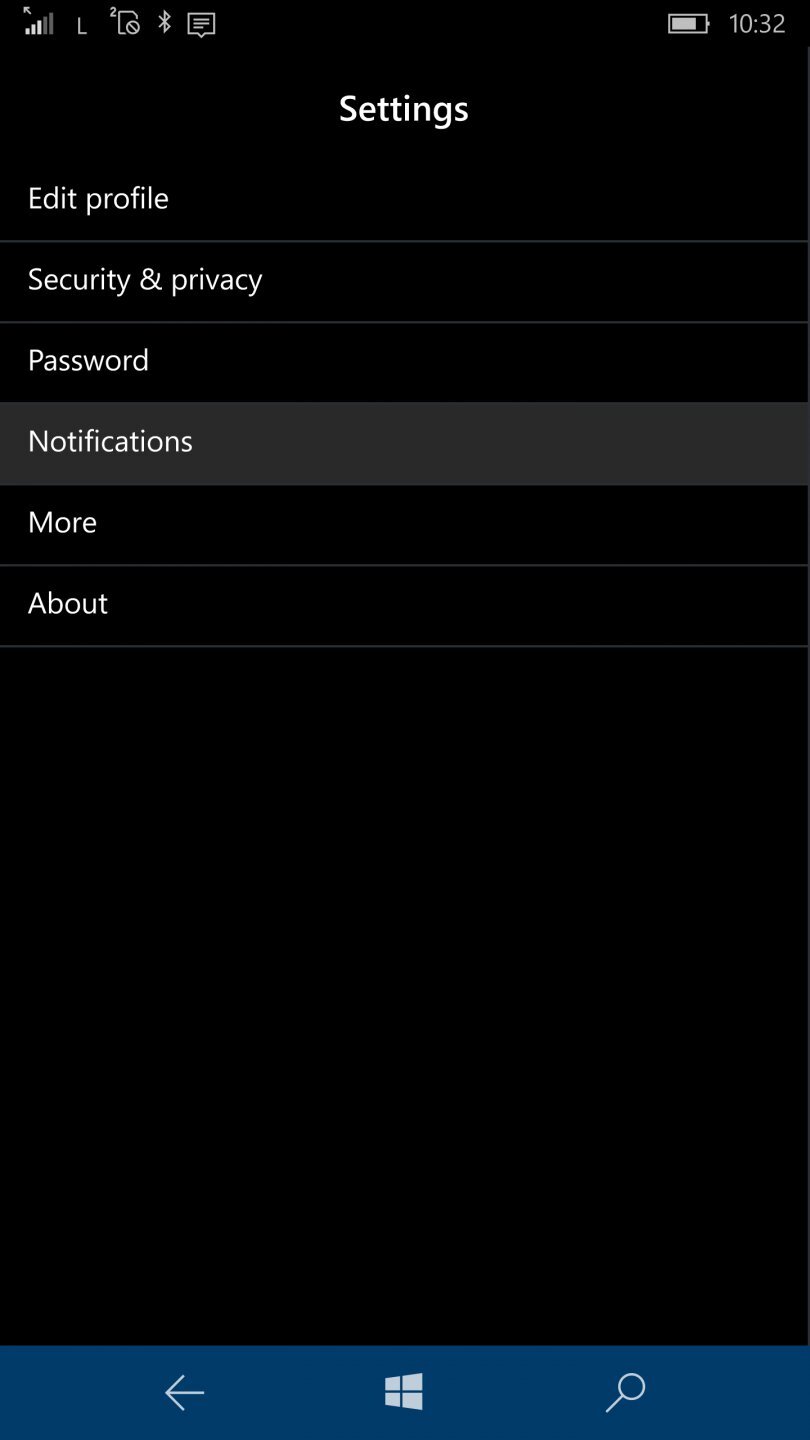Viewport: 810px width, 1440px height.
Task: Tap the More row
Action: tap(62, 523)
